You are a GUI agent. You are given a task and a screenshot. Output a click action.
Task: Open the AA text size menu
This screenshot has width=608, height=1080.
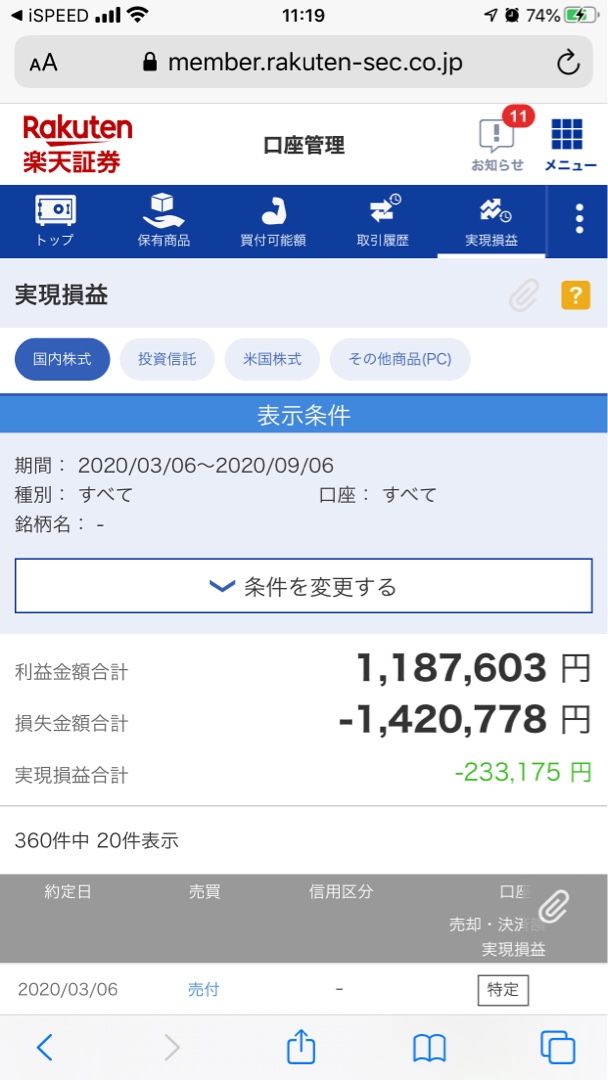(x=44, y=63)
